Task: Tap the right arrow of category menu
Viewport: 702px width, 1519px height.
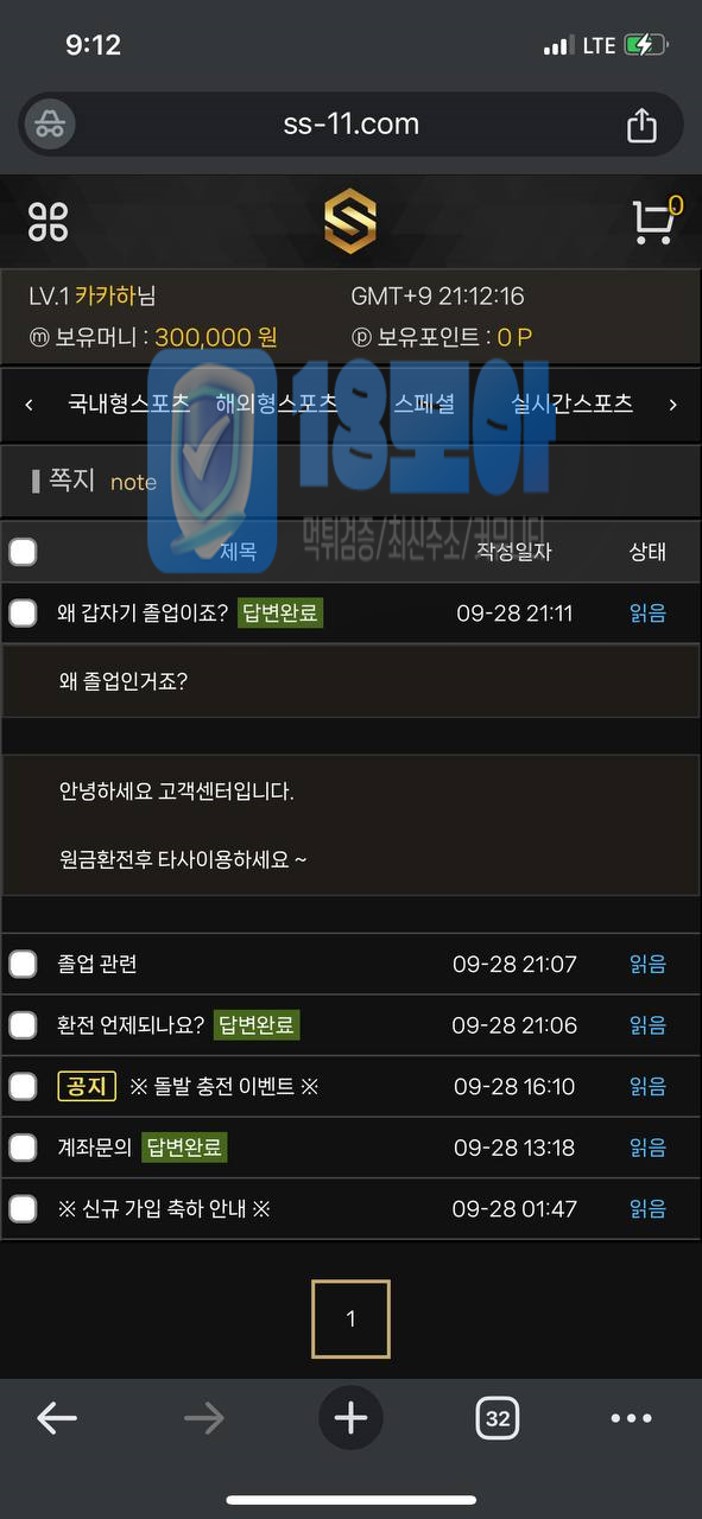Action: 672,405
